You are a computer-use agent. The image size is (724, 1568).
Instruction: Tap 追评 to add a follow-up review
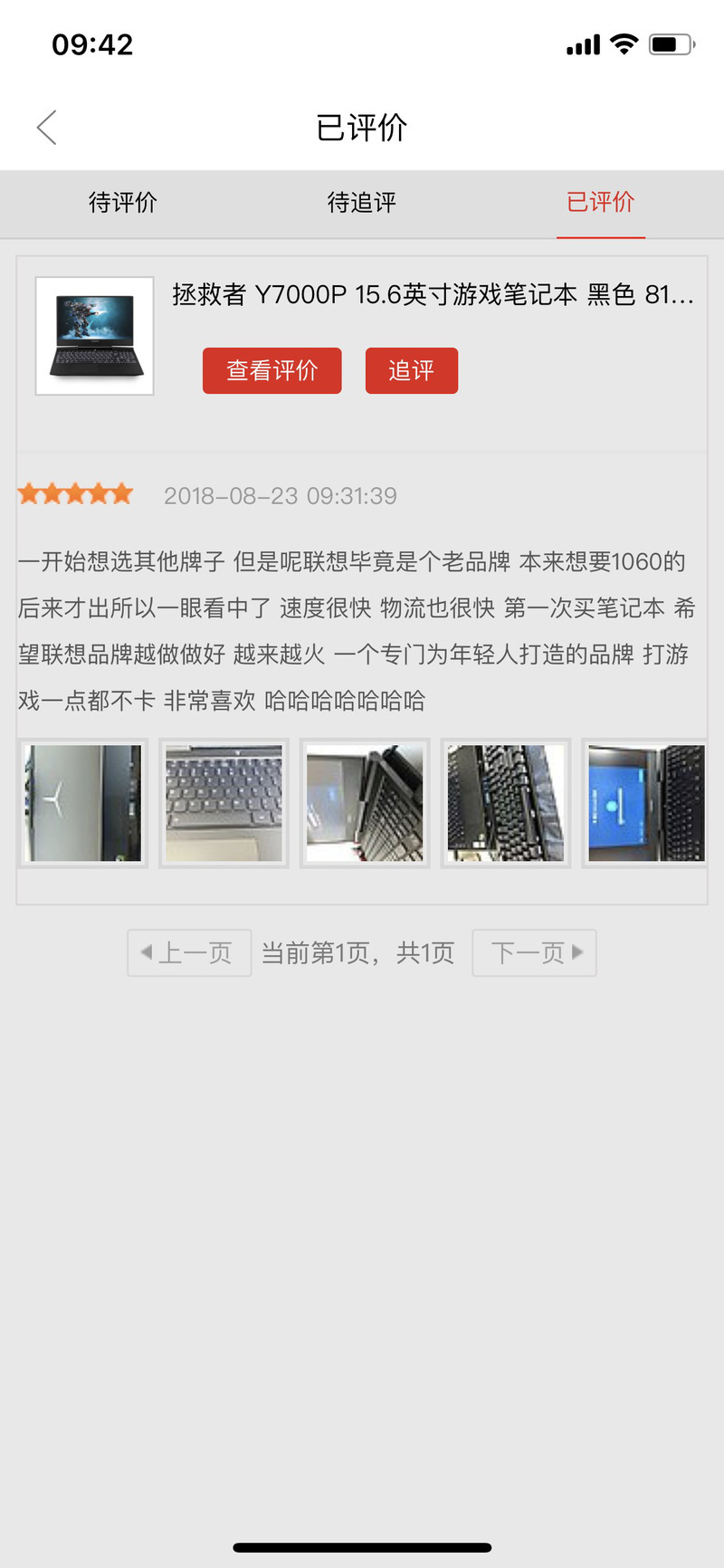click(412, 370)
